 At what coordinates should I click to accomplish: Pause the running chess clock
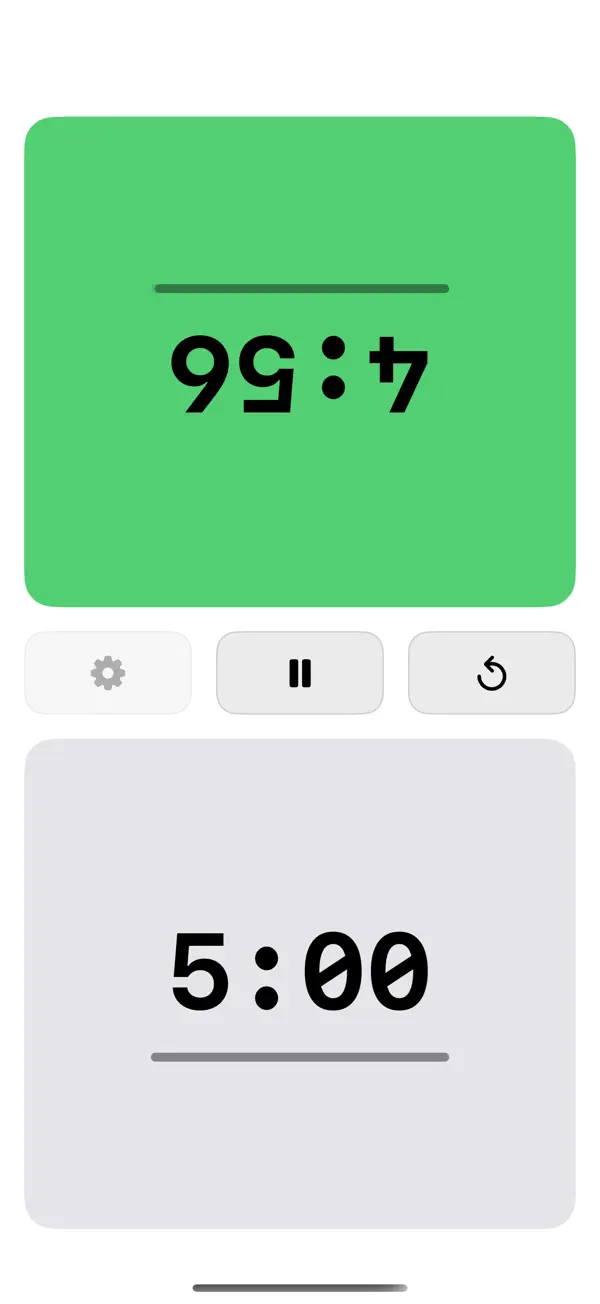(300, 673)
